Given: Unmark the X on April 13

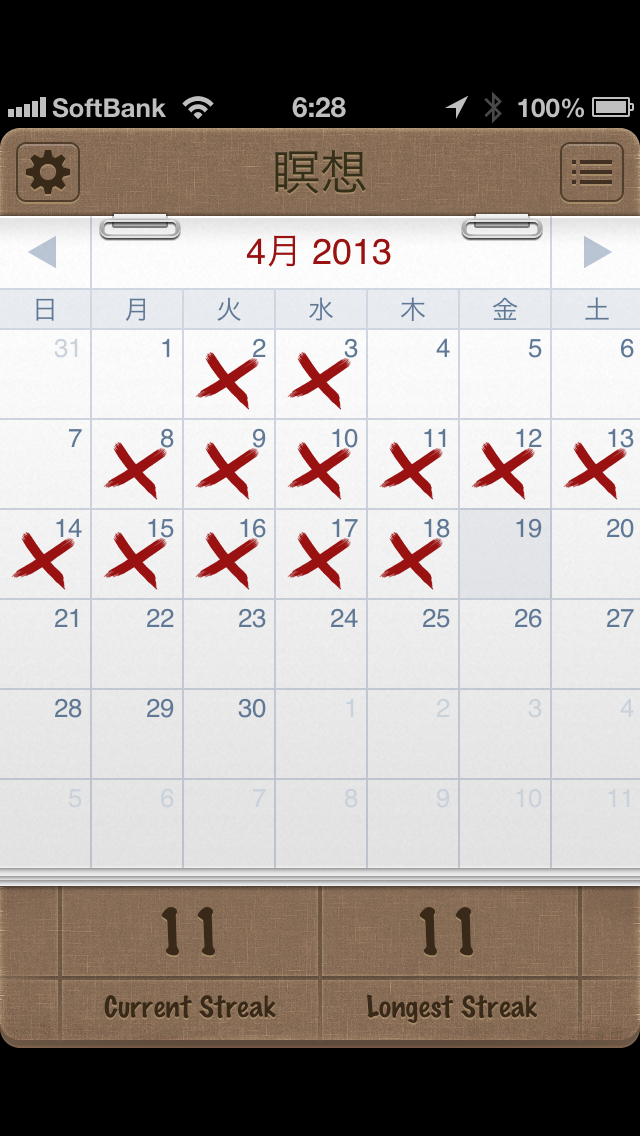Looking at the screenshot, I should (597, 465).
